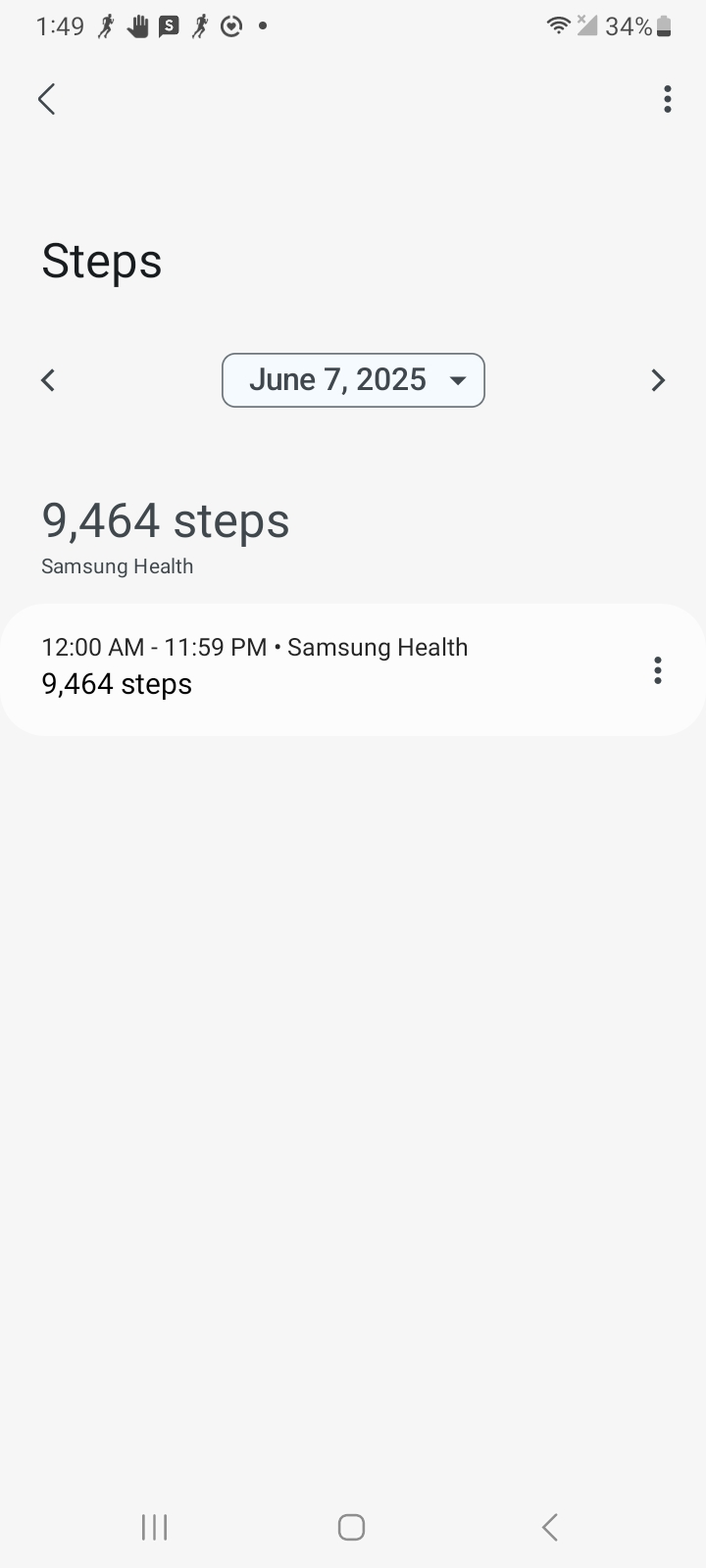Open the June 7, 2025 date picker
706x1568 pixels.
click(x=353, y=380)
